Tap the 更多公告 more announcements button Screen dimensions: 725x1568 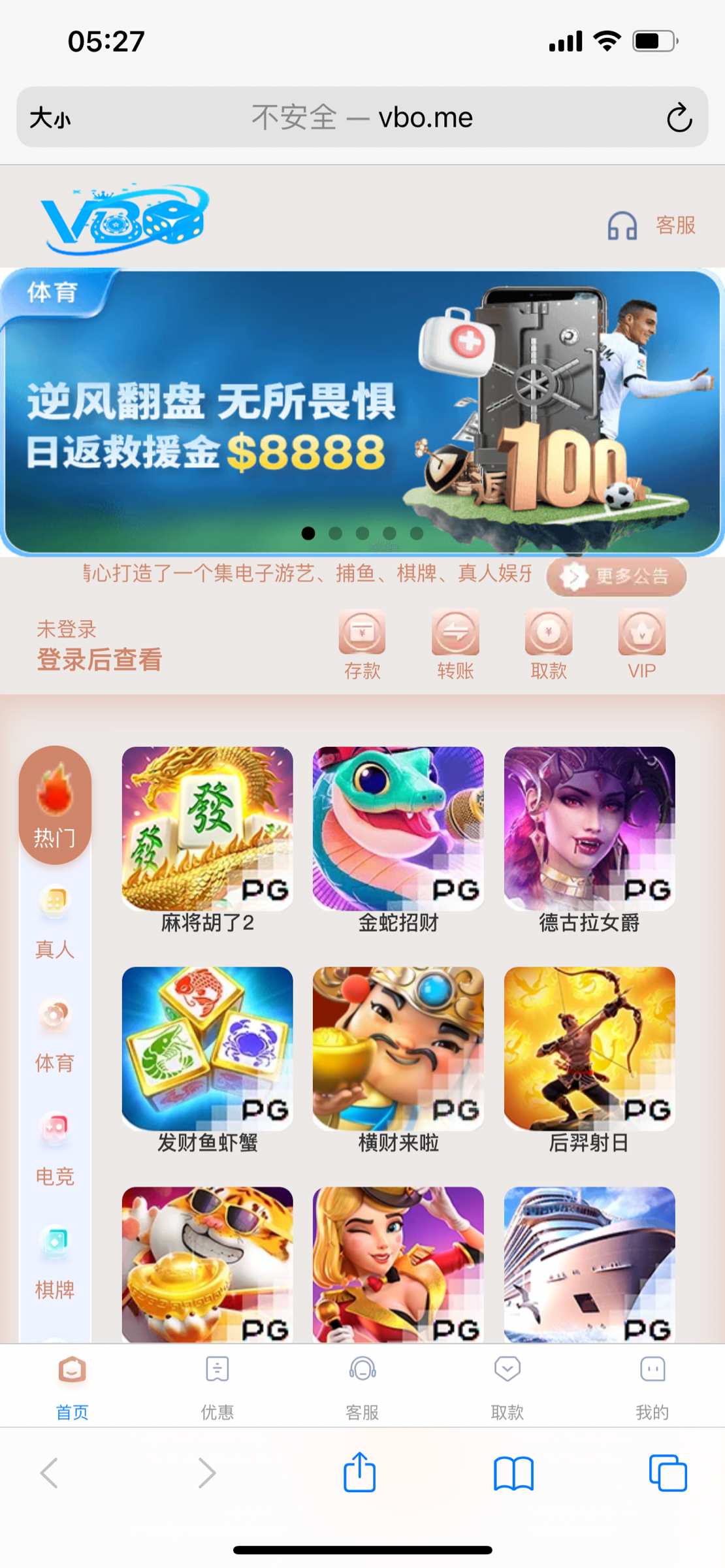[x=617, y=576]
